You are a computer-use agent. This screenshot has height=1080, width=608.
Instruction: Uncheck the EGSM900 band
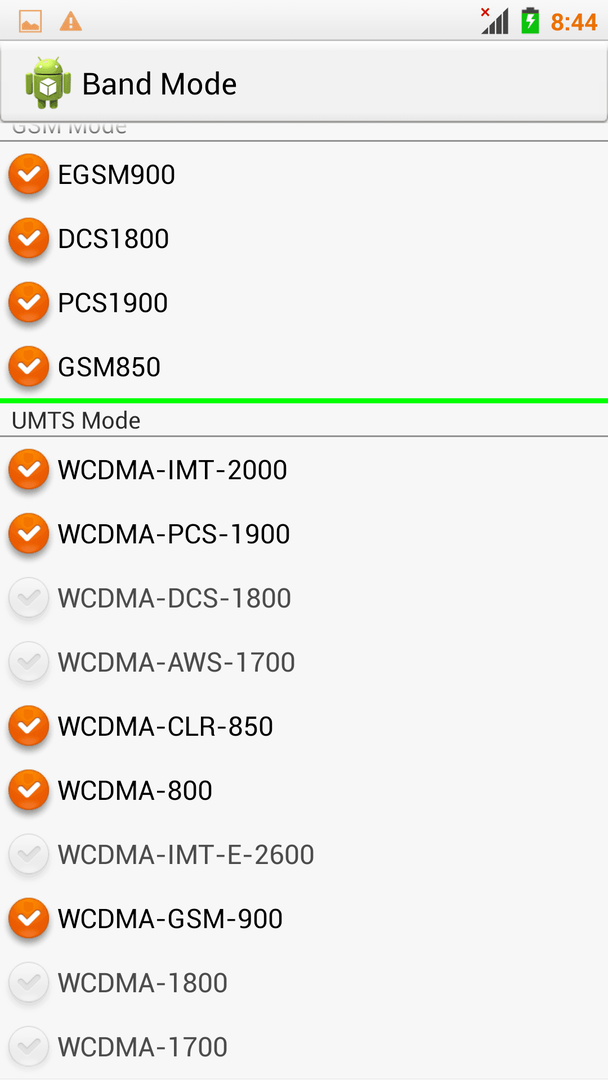[29, 174]
